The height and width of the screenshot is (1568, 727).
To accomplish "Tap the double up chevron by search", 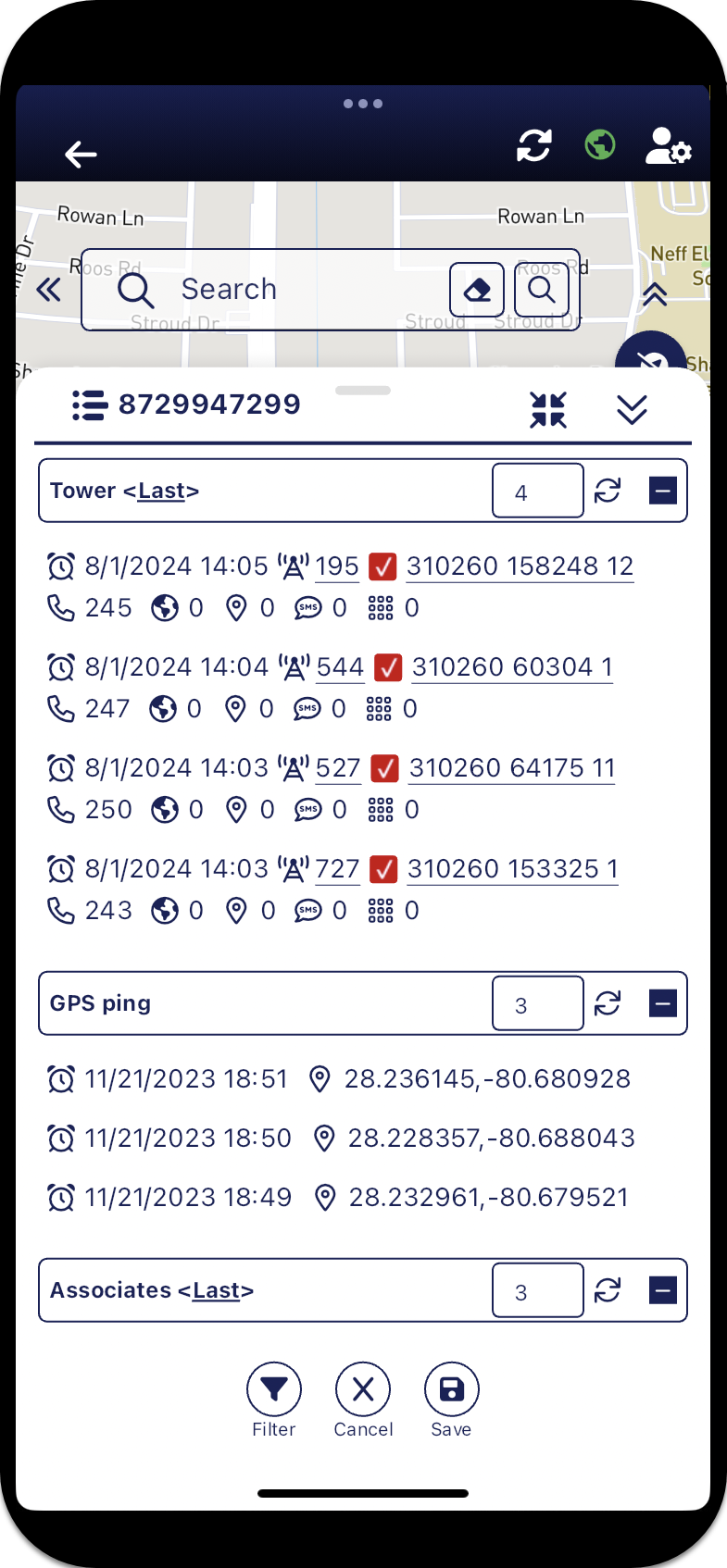I will 655,294.
